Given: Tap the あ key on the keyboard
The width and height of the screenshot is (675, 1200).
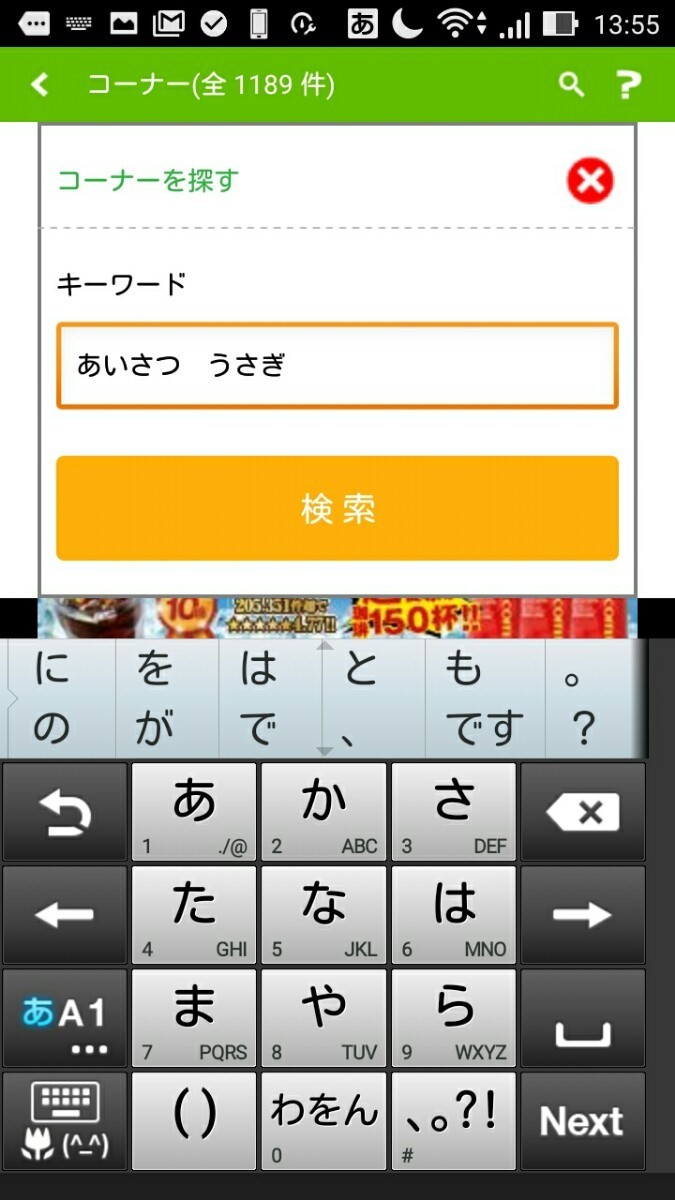Looking at the screenshot, I should (194, 812).
